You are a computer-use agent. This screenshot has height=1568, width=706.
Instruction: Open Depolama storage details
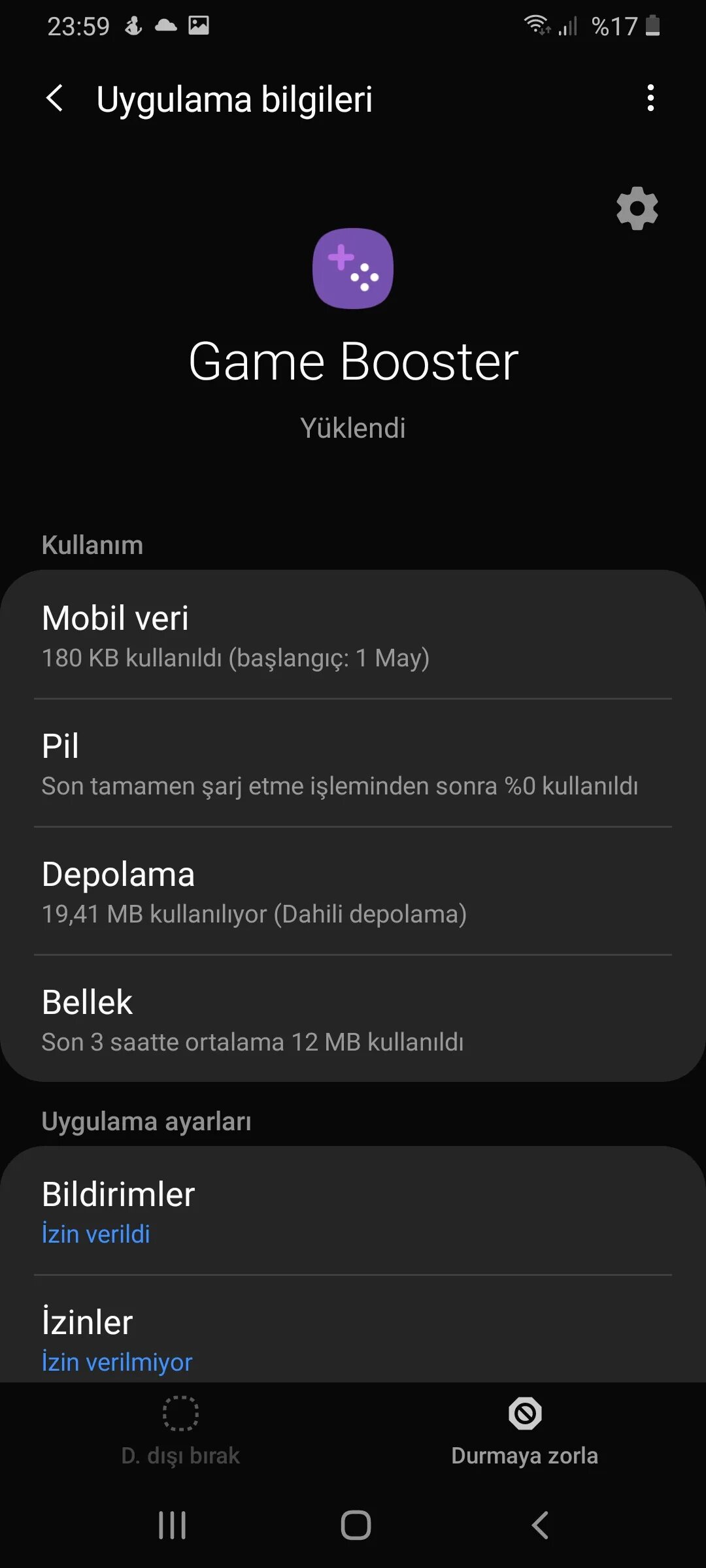(x=353, y=891)
